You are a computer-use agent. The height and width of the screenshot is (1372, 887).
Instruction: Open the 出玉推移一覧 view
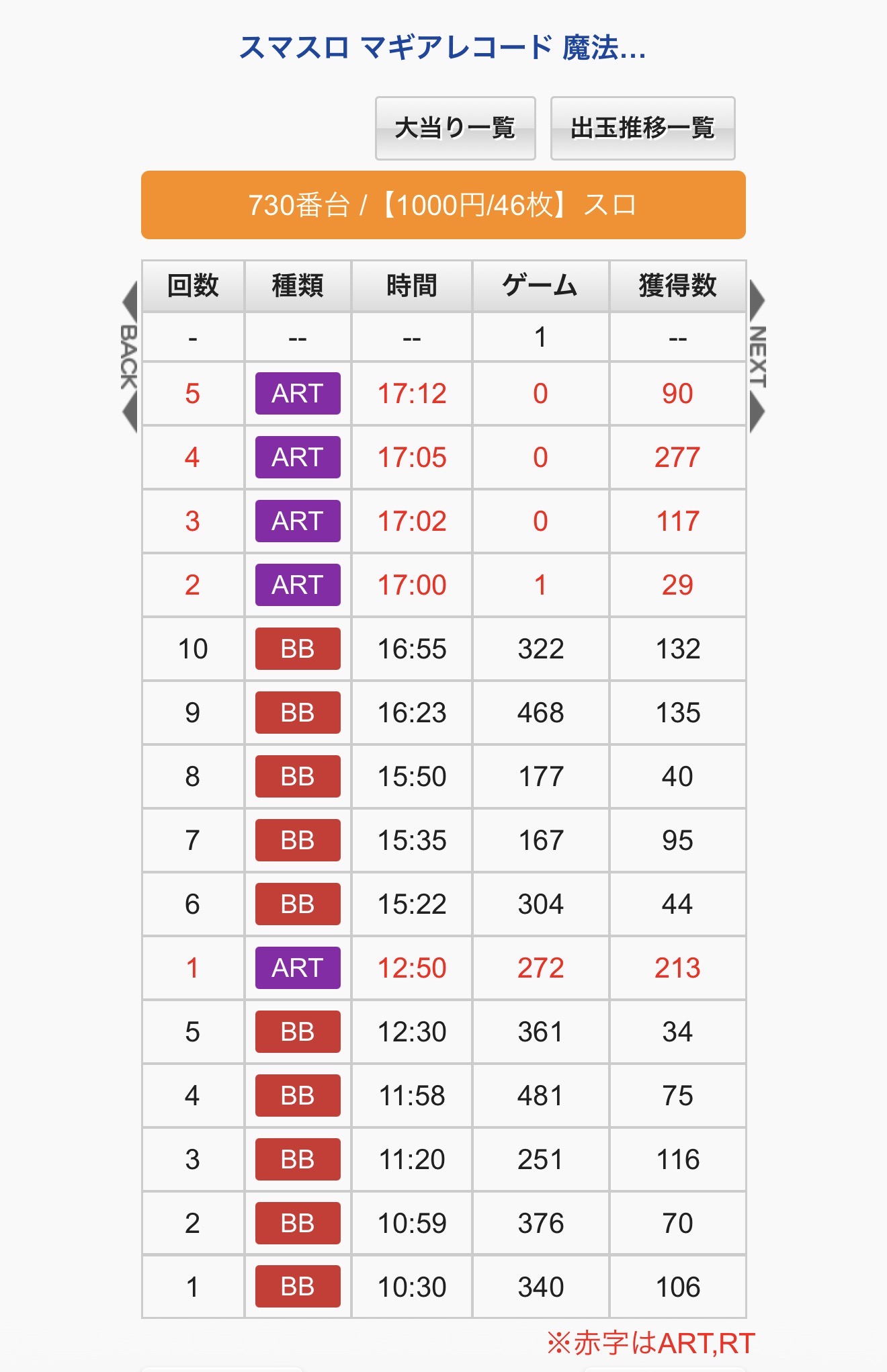642,128
